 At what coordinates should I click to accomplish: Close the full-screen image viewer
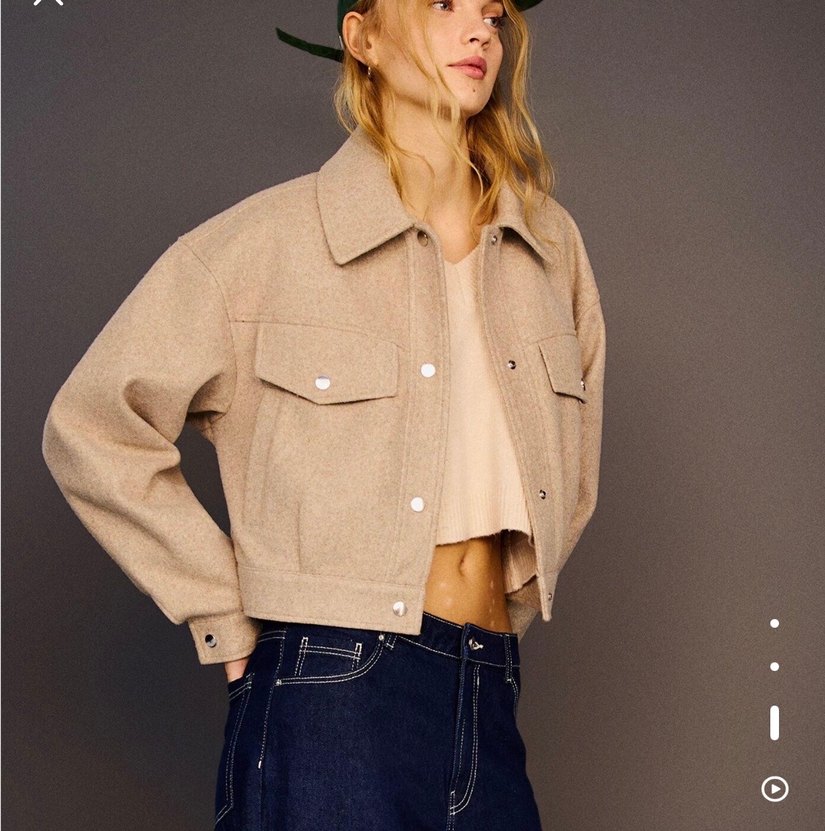(x=47, y=2)
